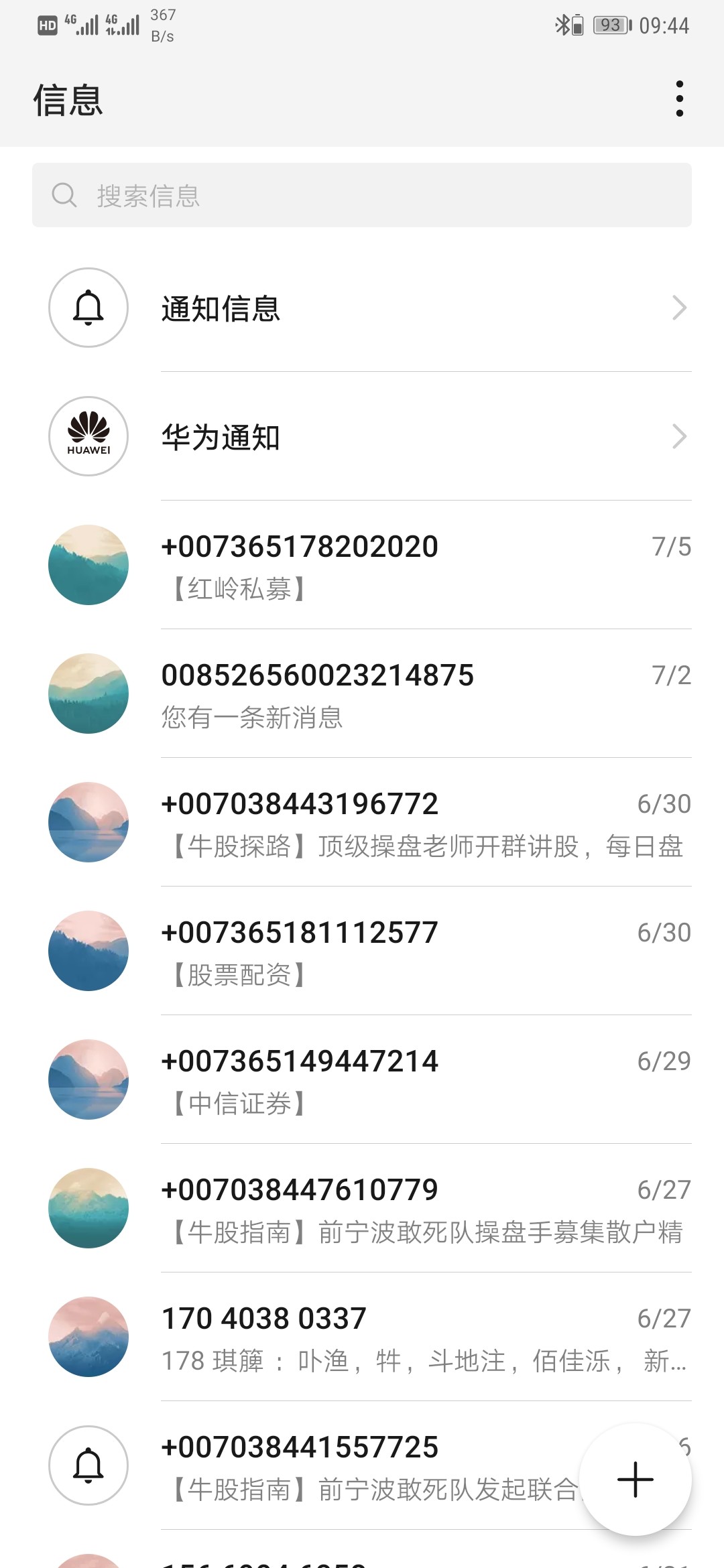Open 华为通知 folder
This screenshot has height=1568, width=724.
[x=362, y=437]
